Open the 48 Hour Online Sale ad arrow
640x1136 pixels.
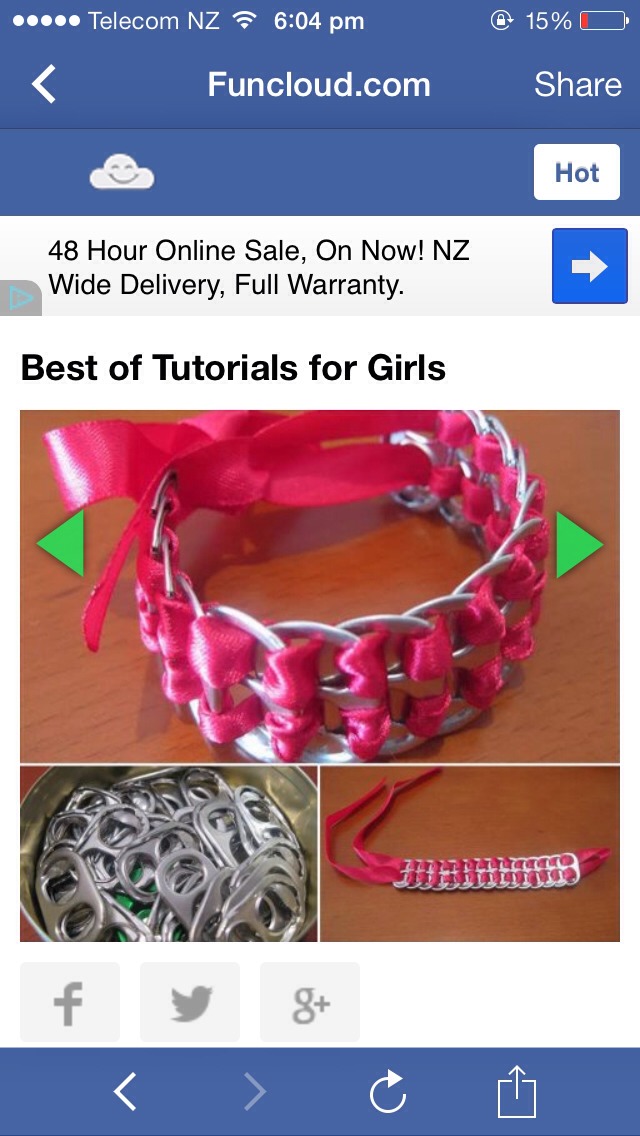click(589, 266)
